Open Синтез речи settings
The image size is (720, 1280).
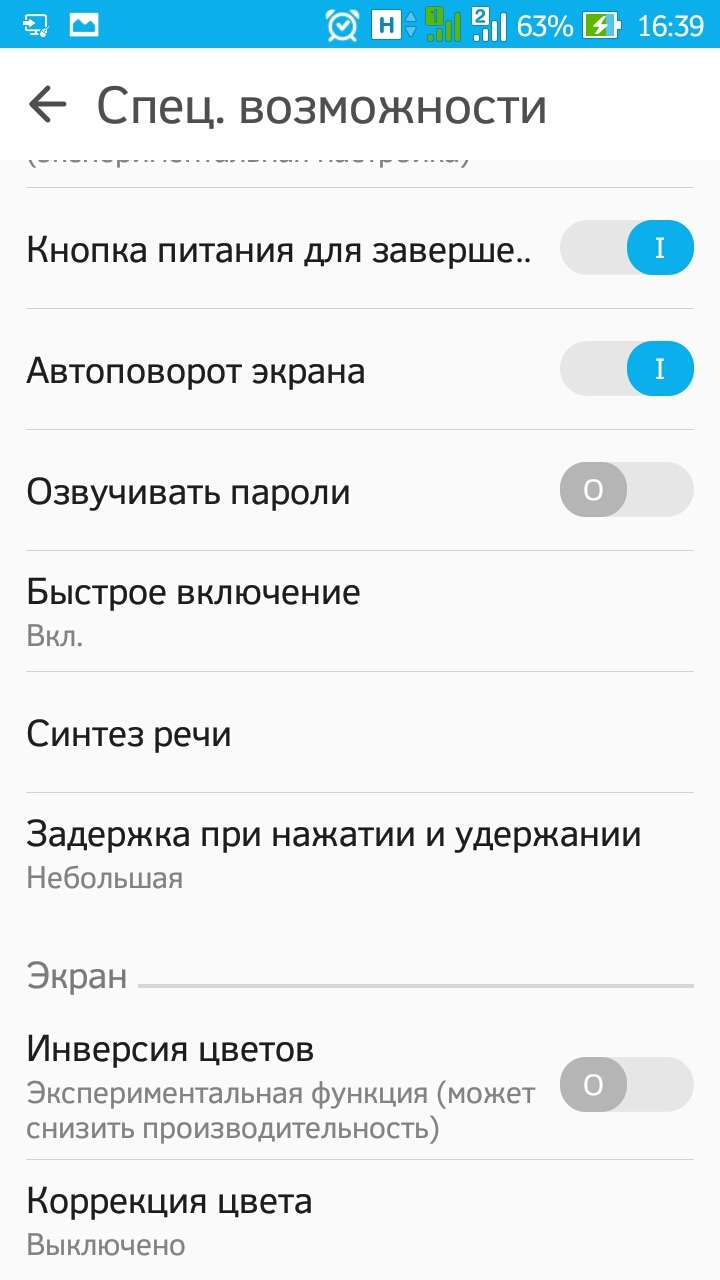[x=360, y=732]
